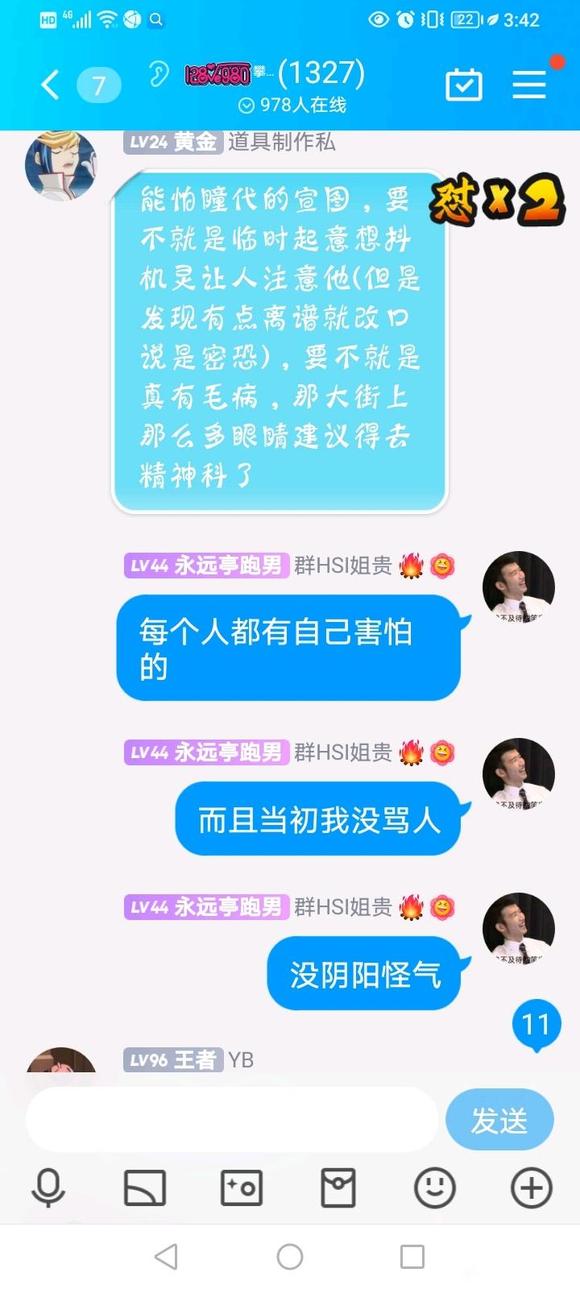This screenshot has width=580, height=1289.
Task: Open the emoji picker
Action: [x=435, y=1188]
